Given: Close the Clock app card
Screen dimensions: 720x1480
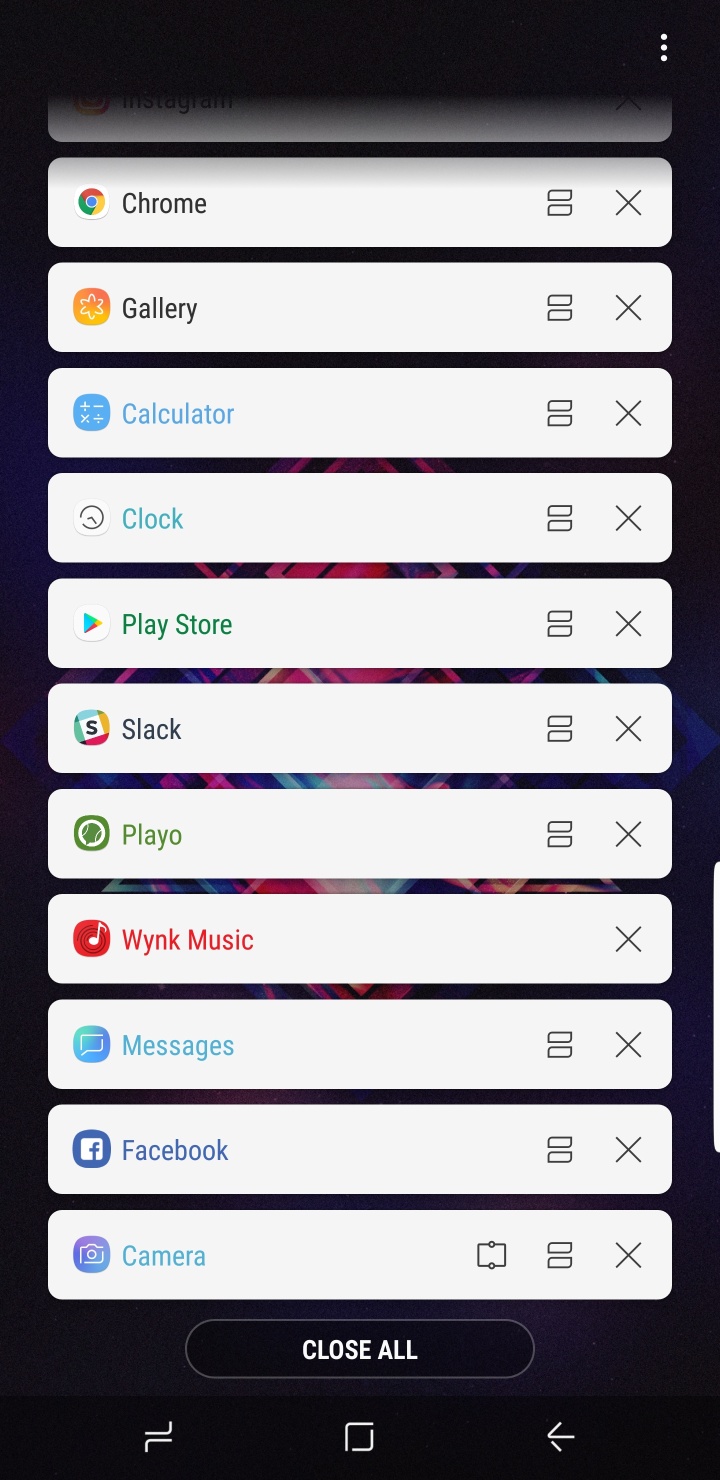Looking at the screenshot, I should pyautogui.click(x=628, y=518).
